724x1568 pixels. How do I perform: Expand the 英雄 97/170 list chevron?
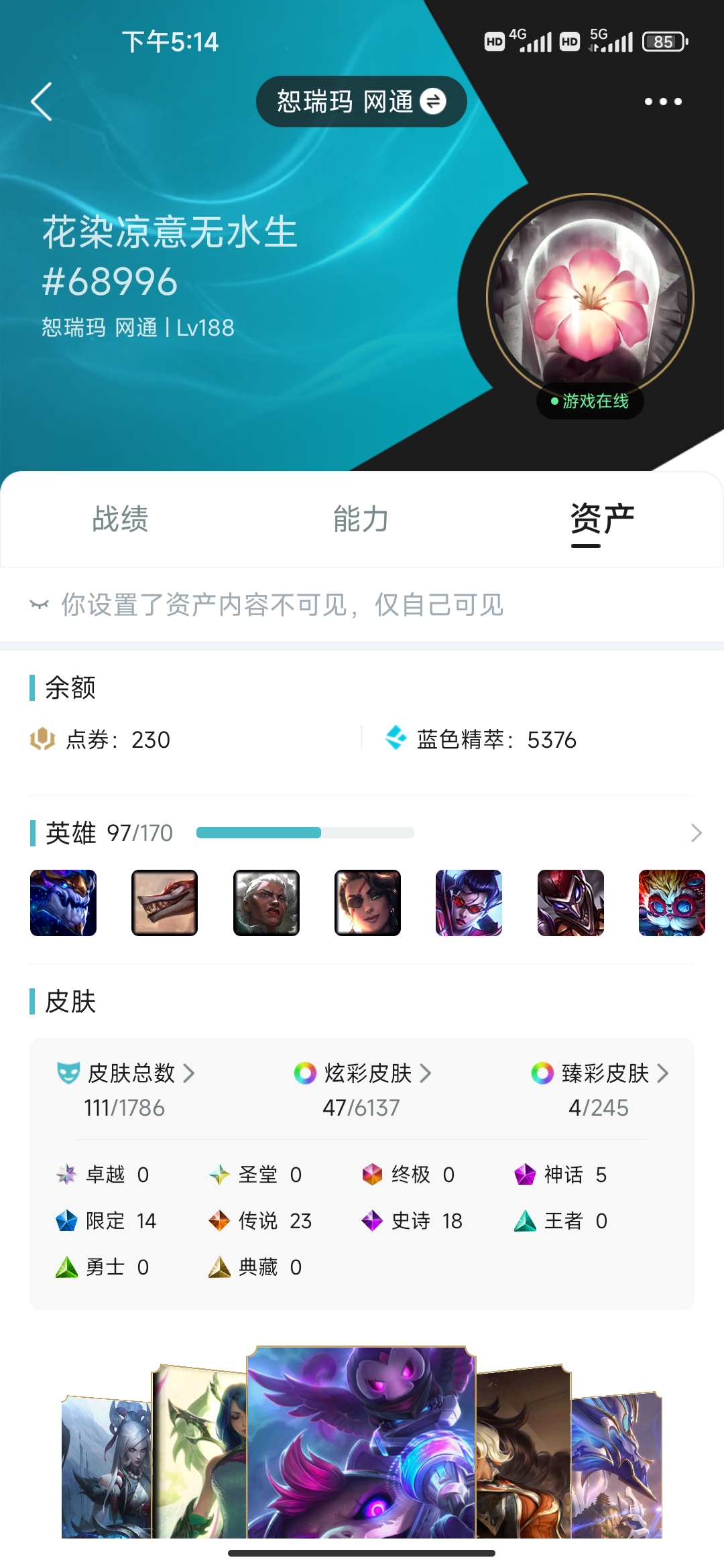696,833
